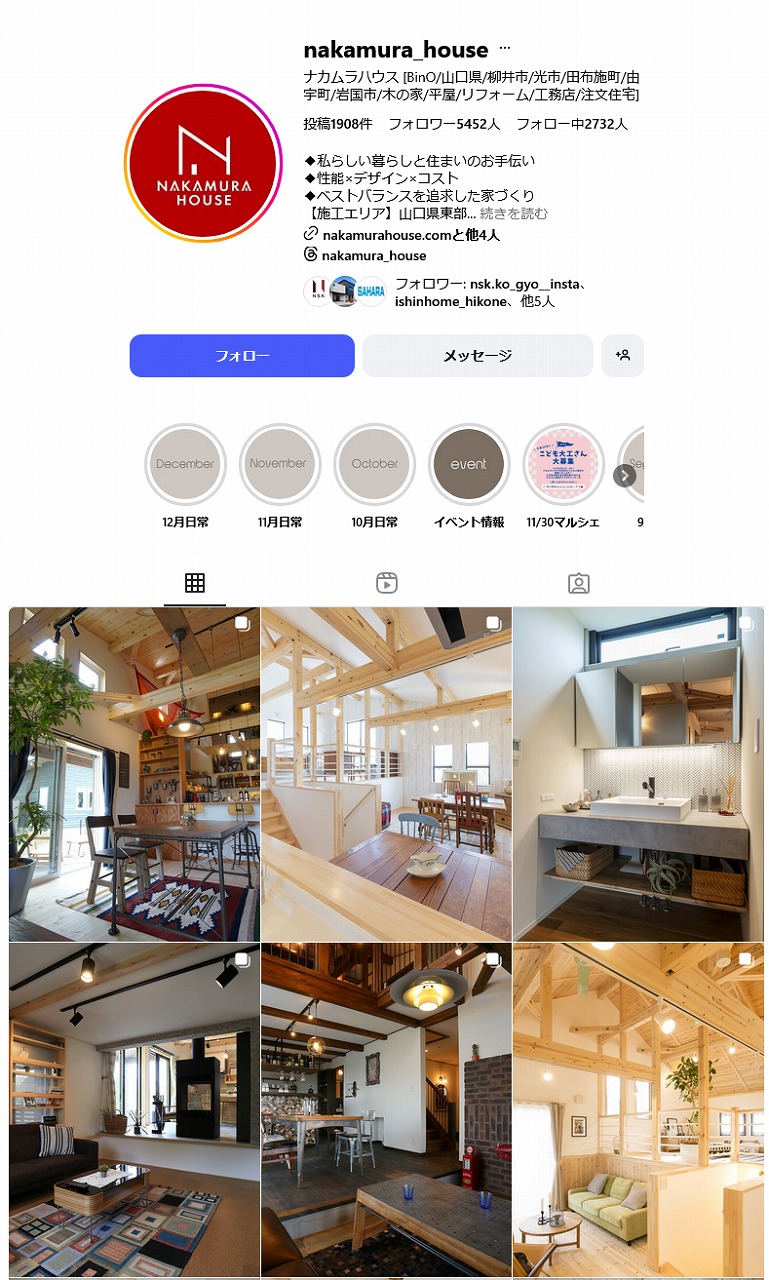Show more highlights with the right arrow

tap(624, 476)
